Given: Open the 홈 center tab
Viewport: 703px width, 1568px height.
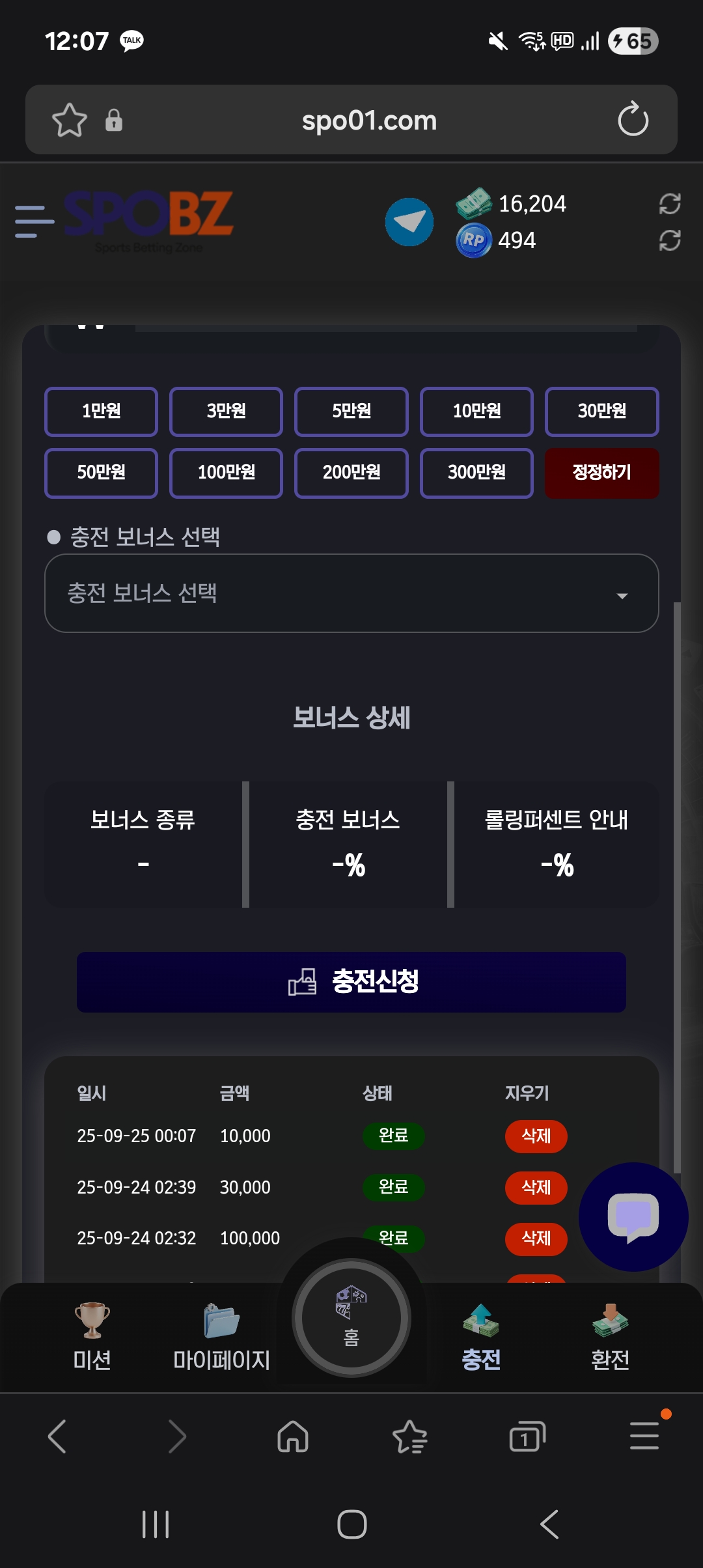Looking at the screenshot, I should click(x=351, y=1318).
